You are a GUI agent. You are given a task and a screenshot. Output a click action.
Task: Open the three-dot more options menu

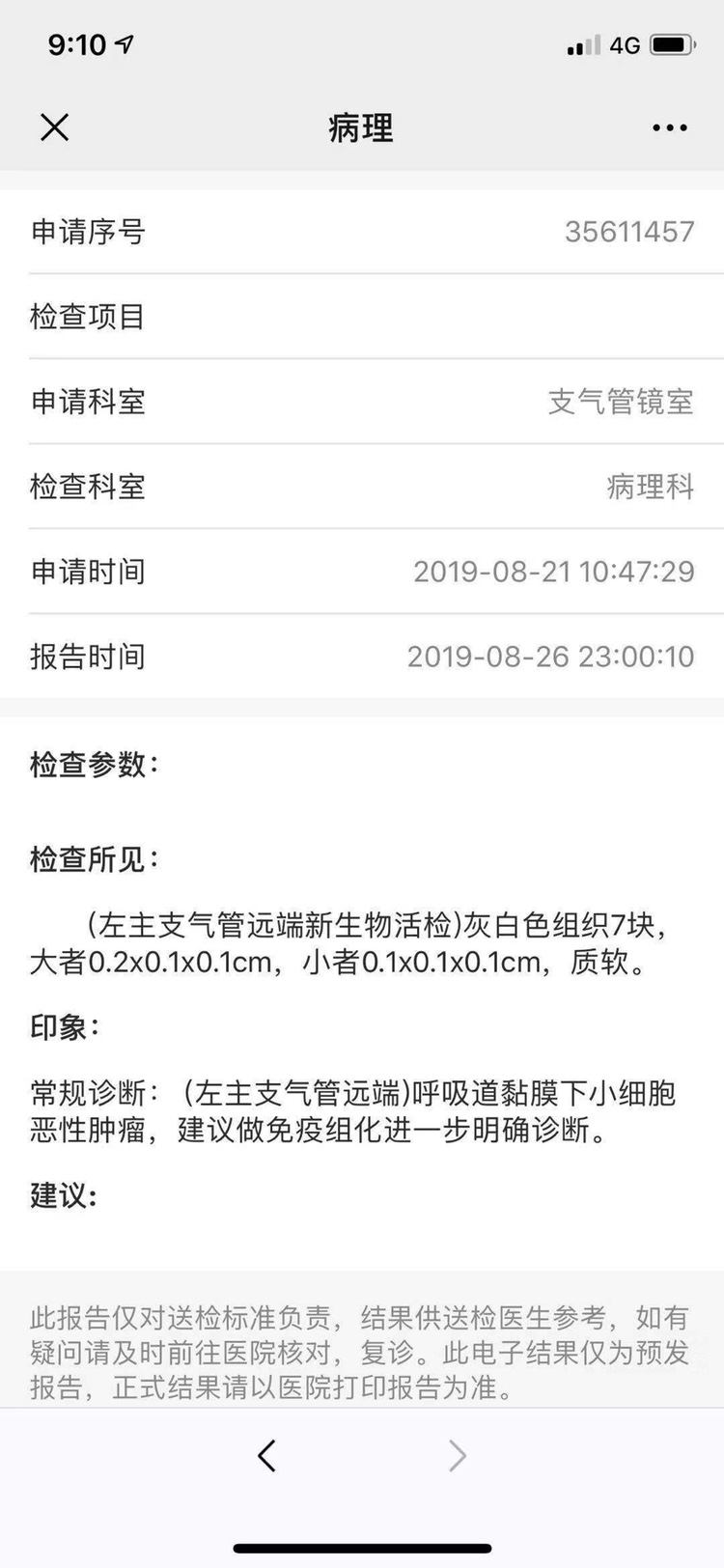[x=669, y=127]
